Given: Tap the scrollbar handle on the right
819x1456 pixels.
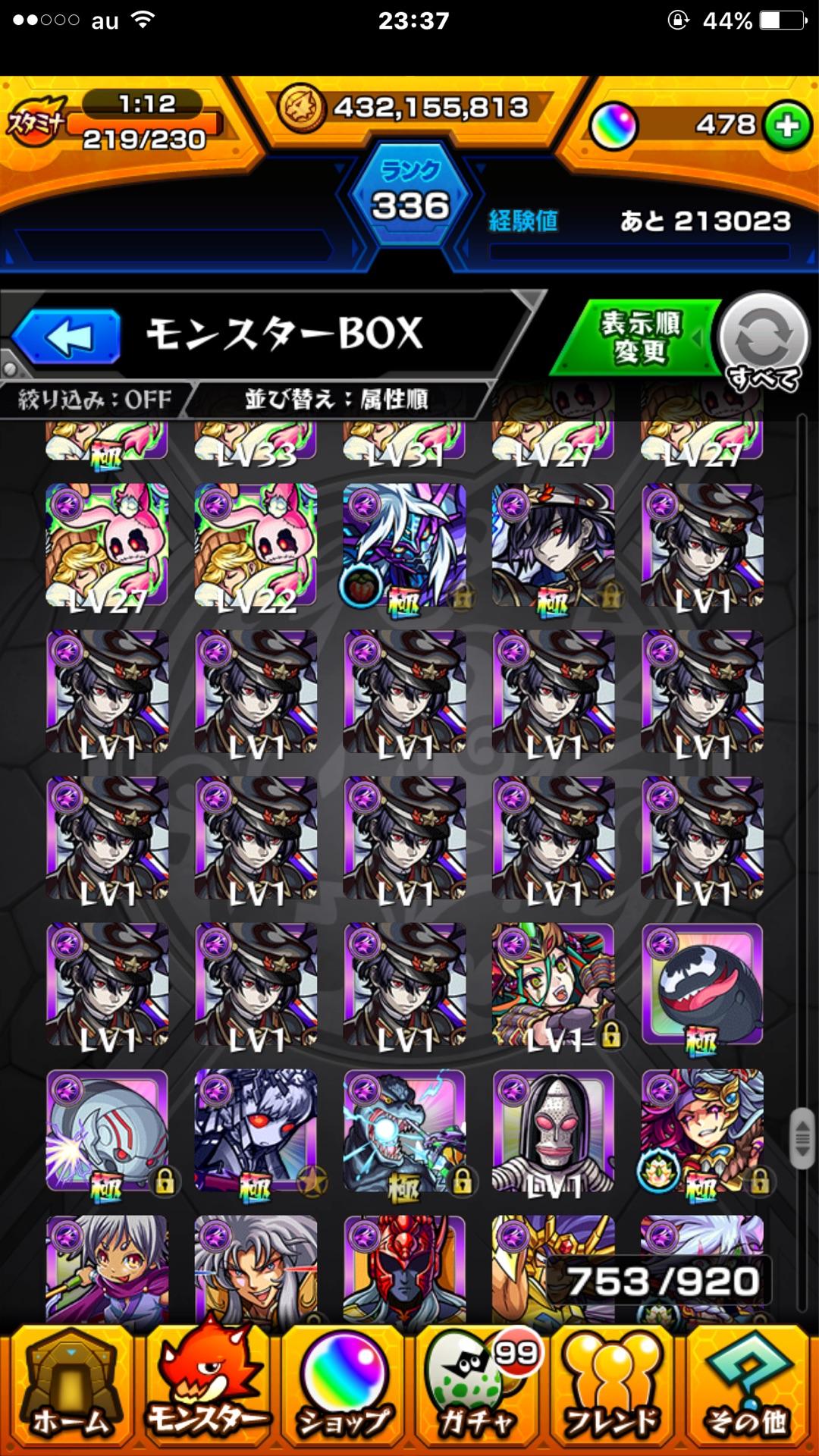Looking at the screenshot, I should [802, 1137].
